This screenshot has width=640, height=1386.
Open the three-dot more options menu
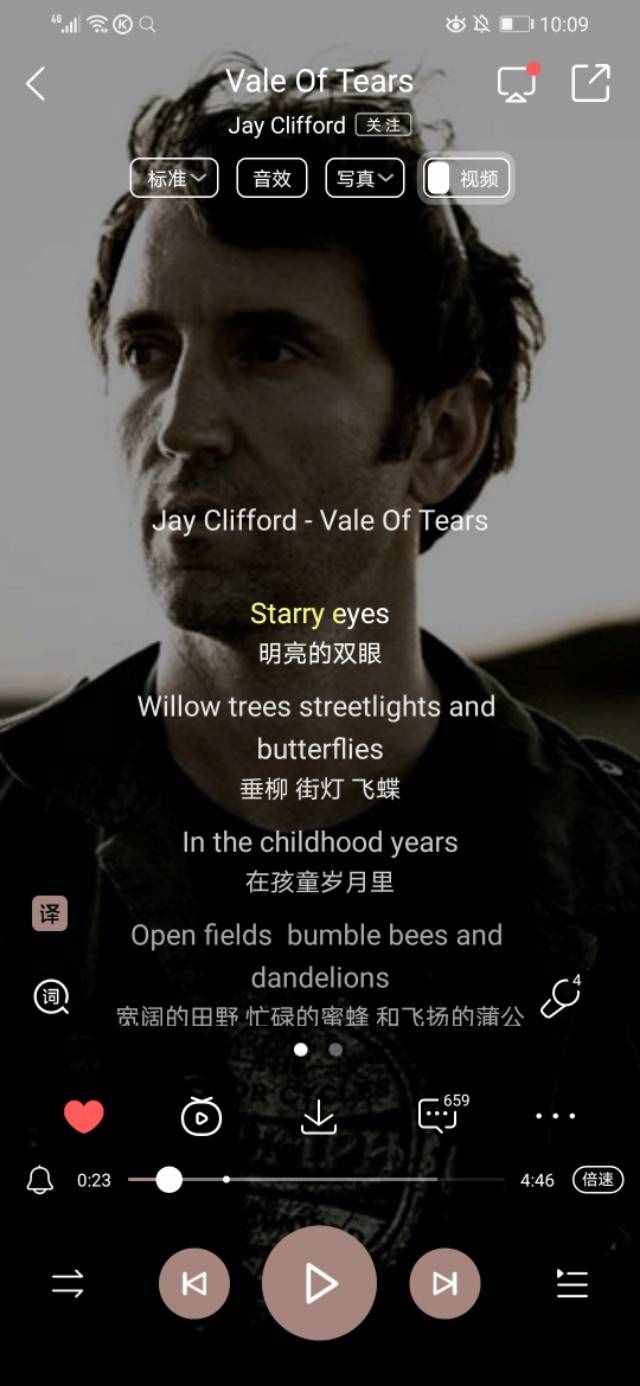555,1116
